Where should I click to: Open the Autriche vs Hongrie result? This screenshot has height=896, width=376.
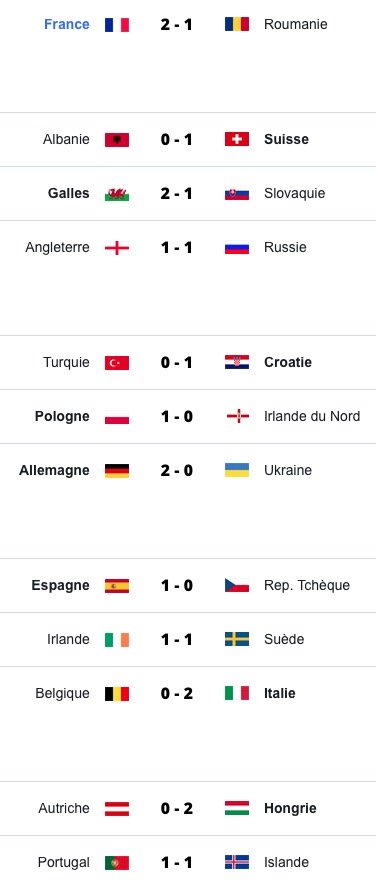[188, 809]
